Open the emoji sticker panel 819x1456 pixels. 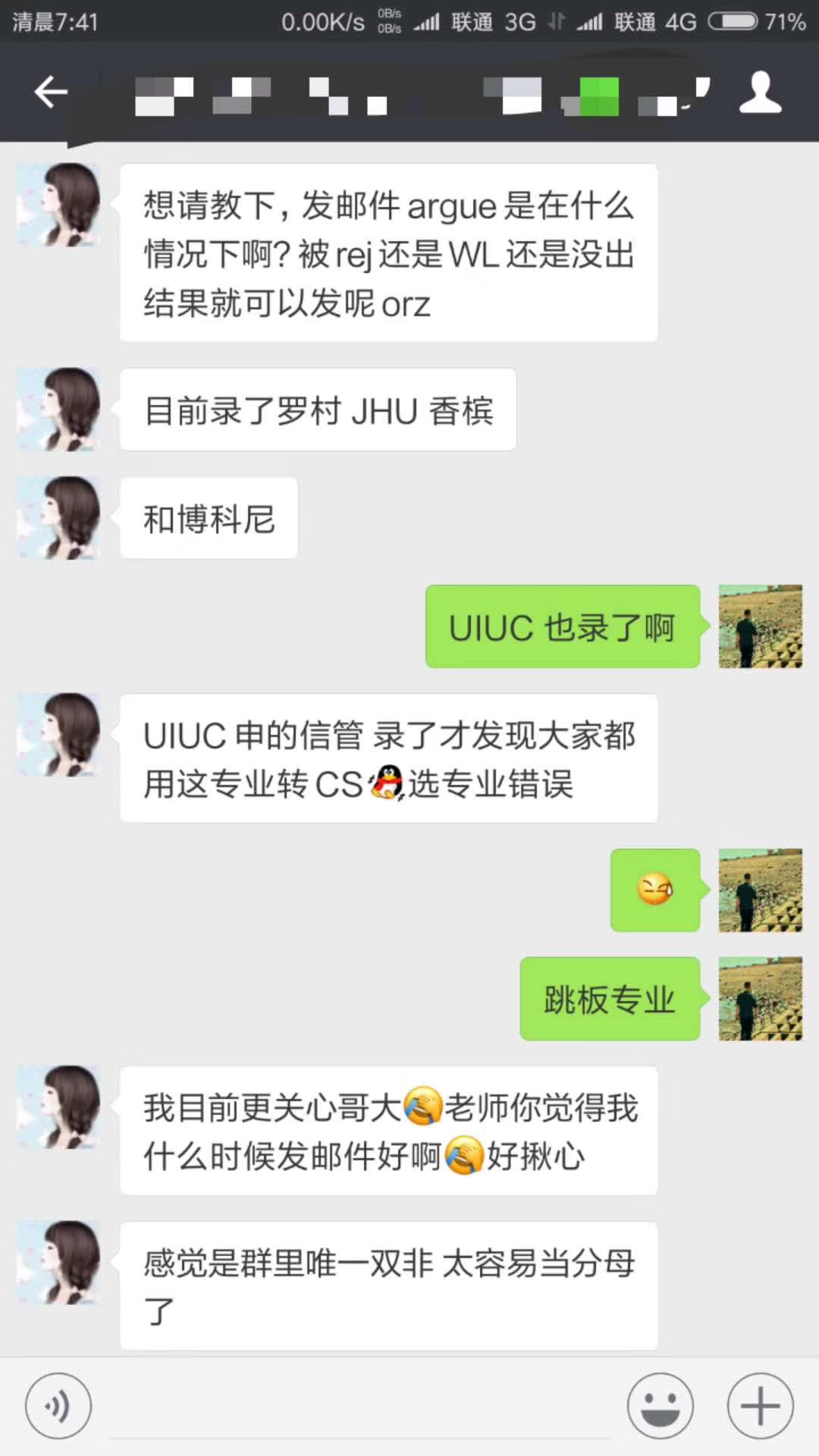pos(660,1406)
